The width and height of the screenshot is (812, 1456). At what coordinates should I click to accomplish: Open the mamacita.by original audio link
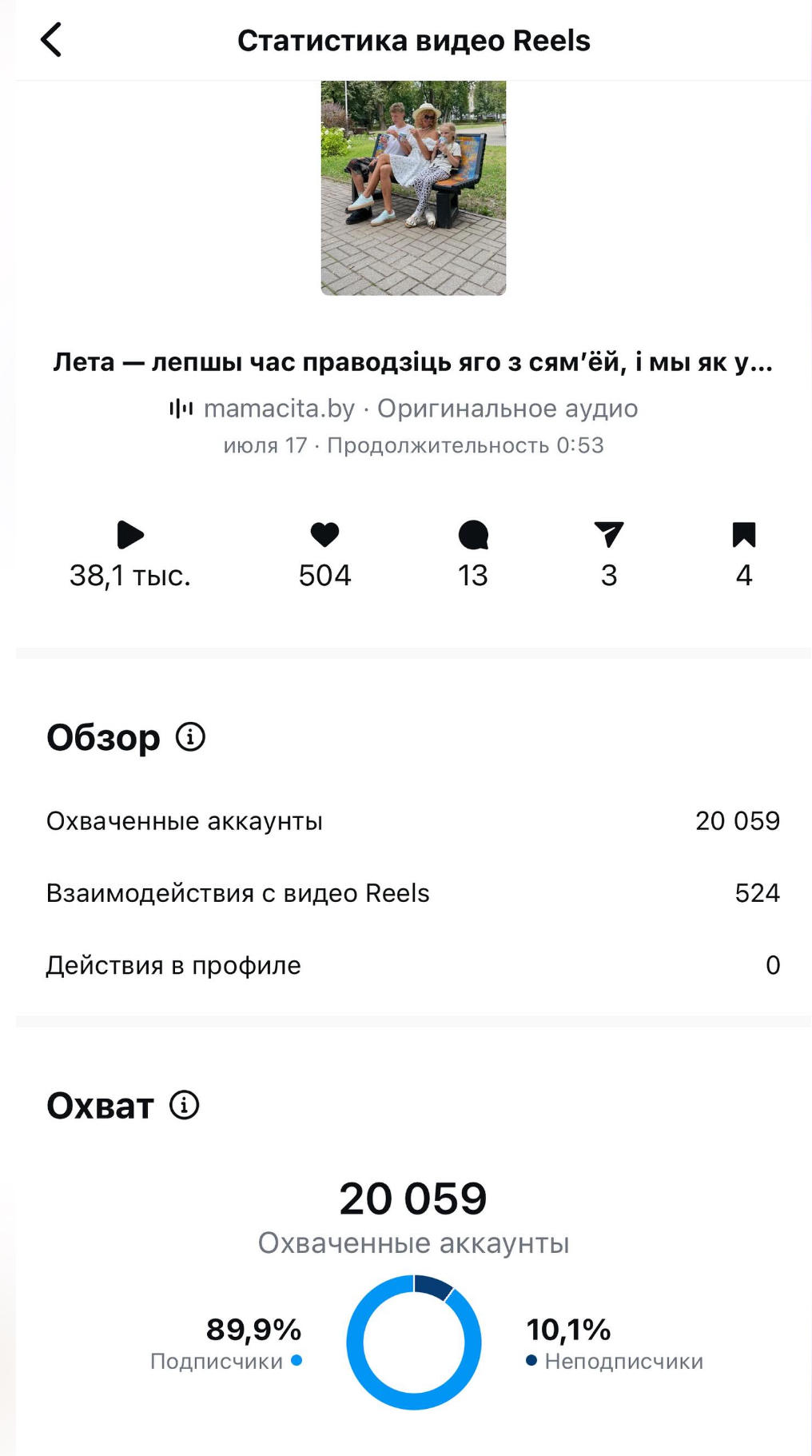click(x=404, y=409)
